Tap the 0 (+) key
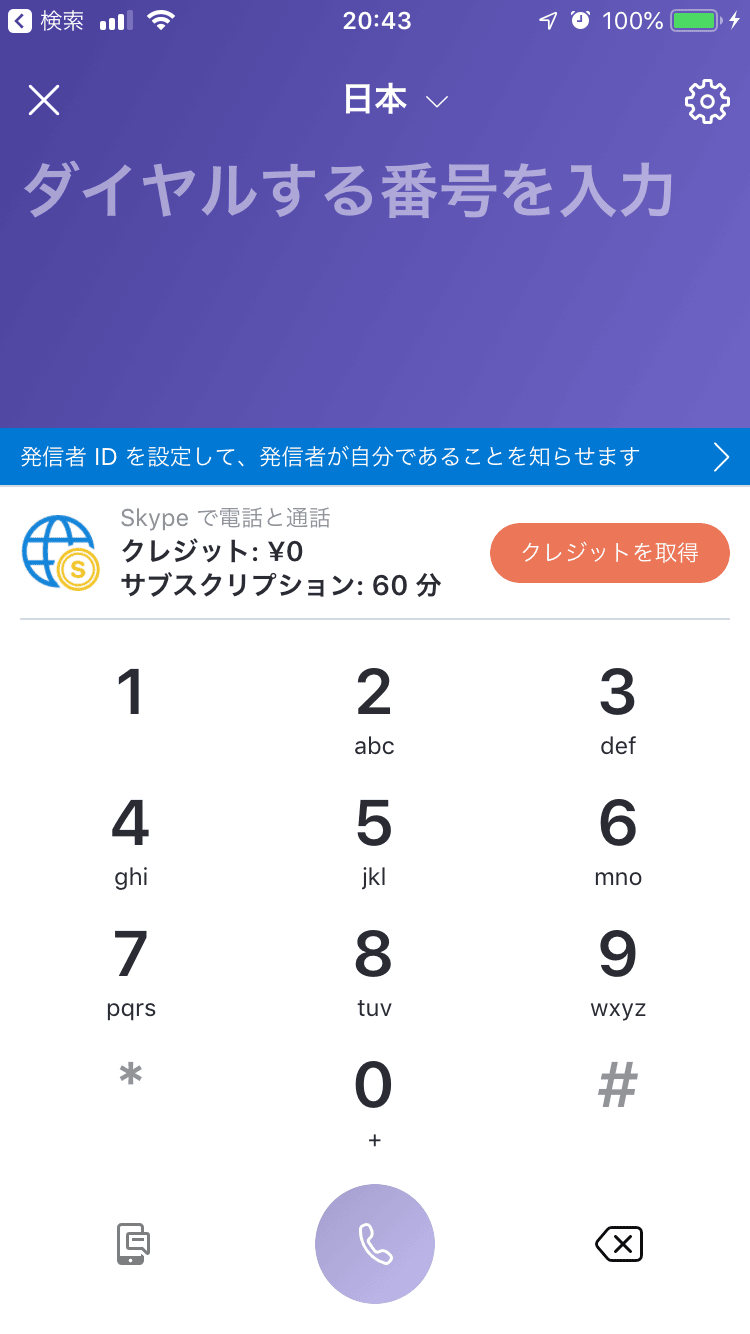This screenshot has width=750, height=1334. (374, 1102)
